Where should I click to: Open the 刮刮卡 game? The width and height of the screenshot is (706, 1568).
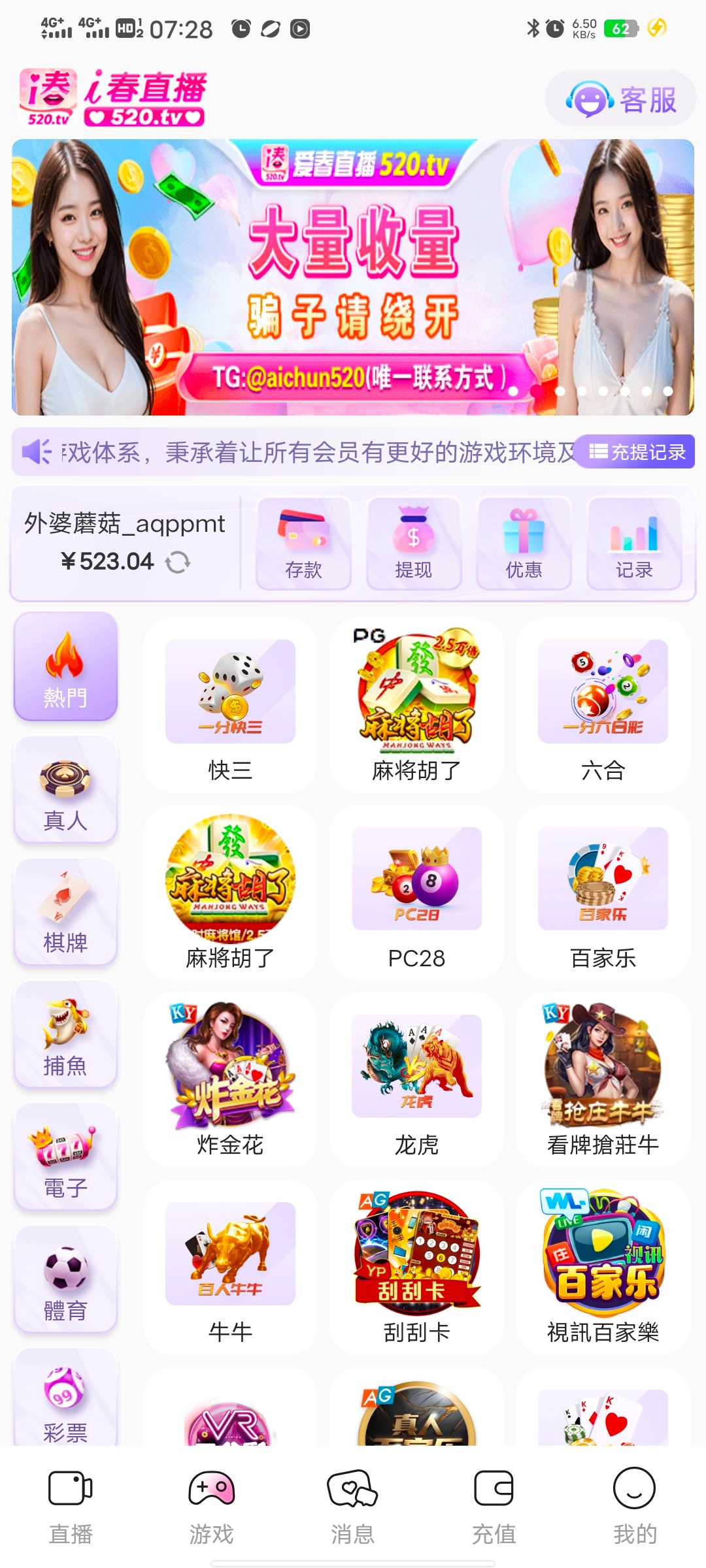(x=417, y=1267)
